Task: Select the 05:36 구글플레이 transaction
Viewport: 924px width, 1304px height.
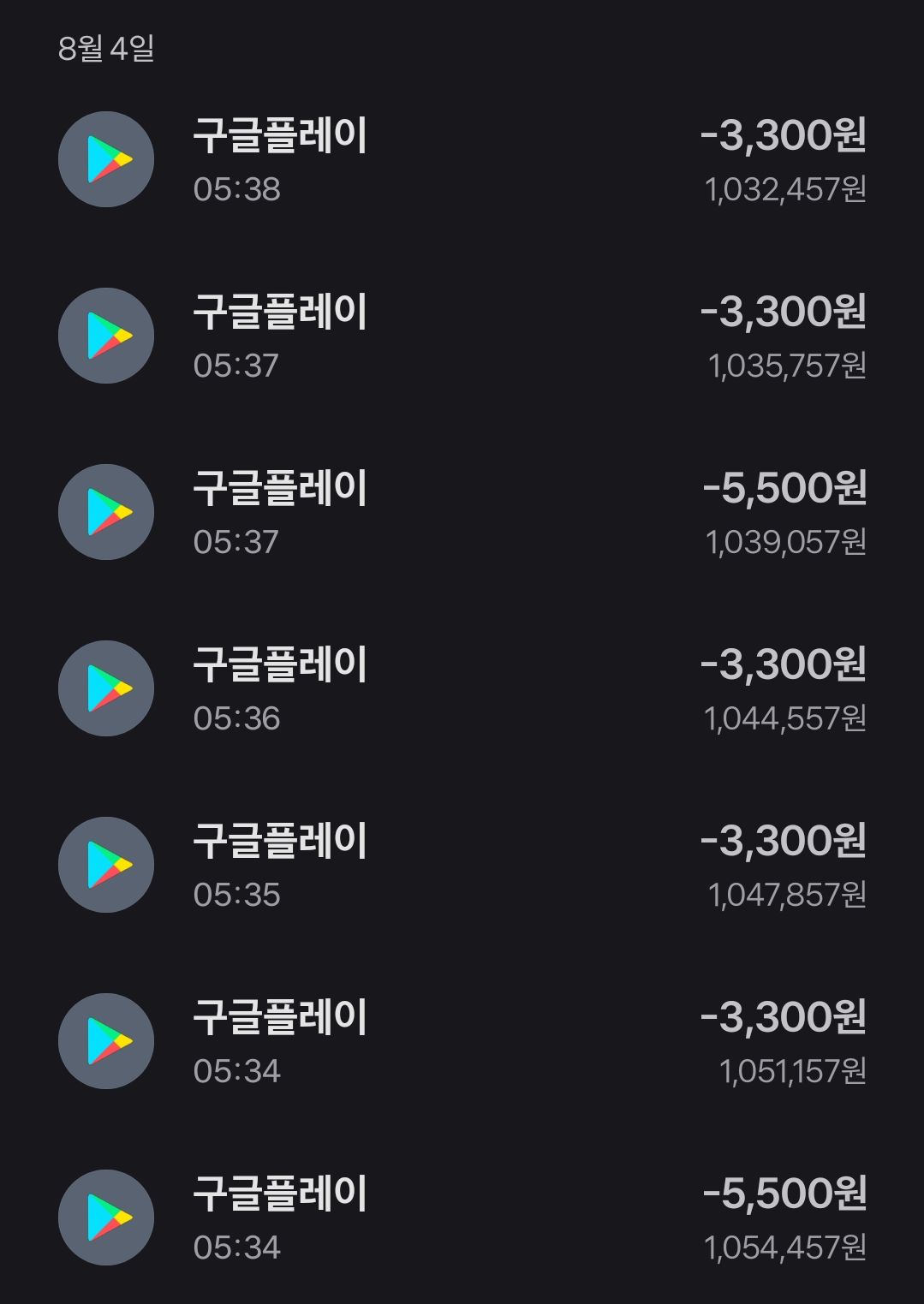Action: click(x=461, y=689)
